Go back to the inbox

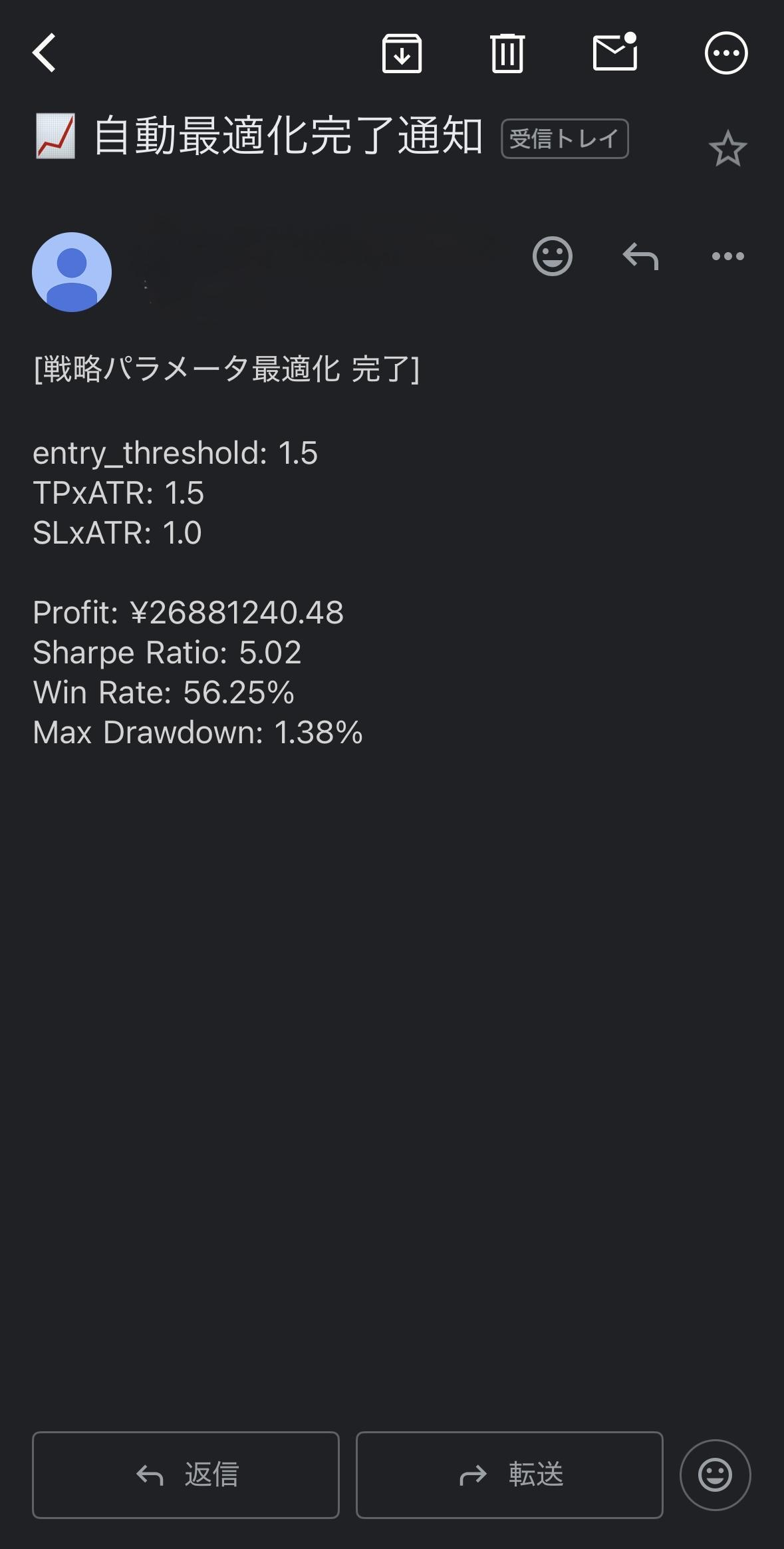[45, 53]
